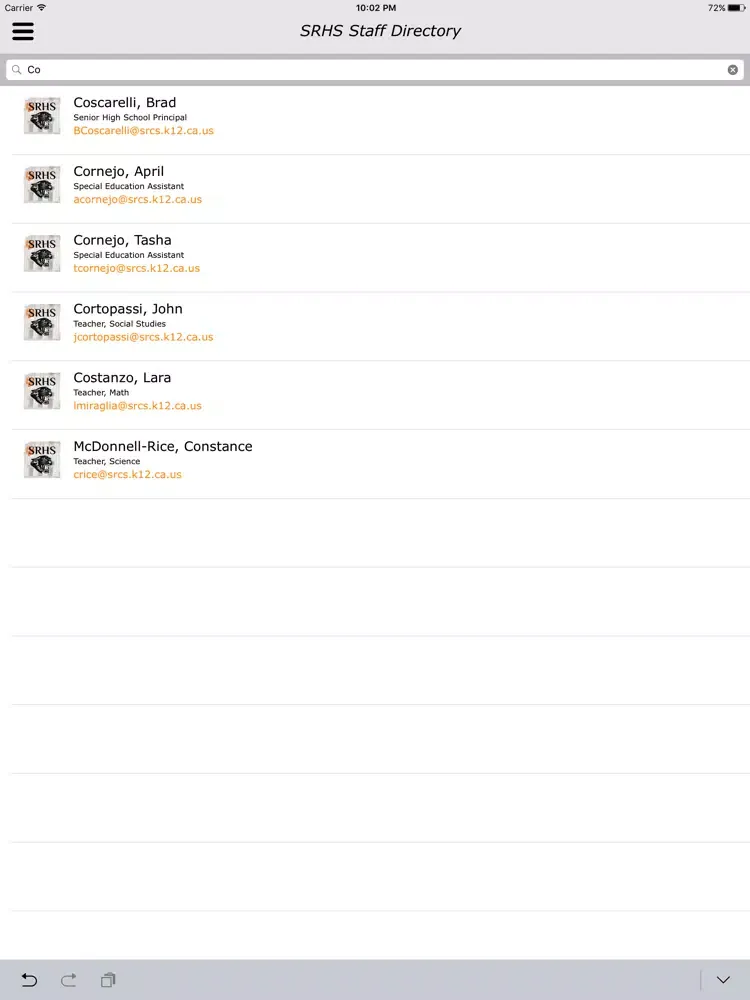Screen dimensions: 750x1000
Task: Go back with the bottom toolbar arrow
Action: [x=29, y=980]
